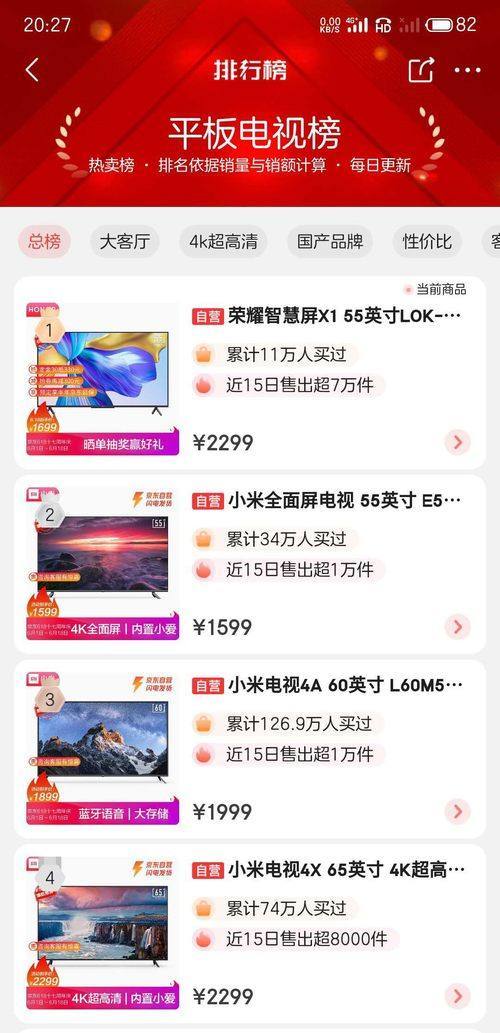Screen dimensions: 500x1033
Task: Tap the arrow next to ¥1999
Action: 457,811
